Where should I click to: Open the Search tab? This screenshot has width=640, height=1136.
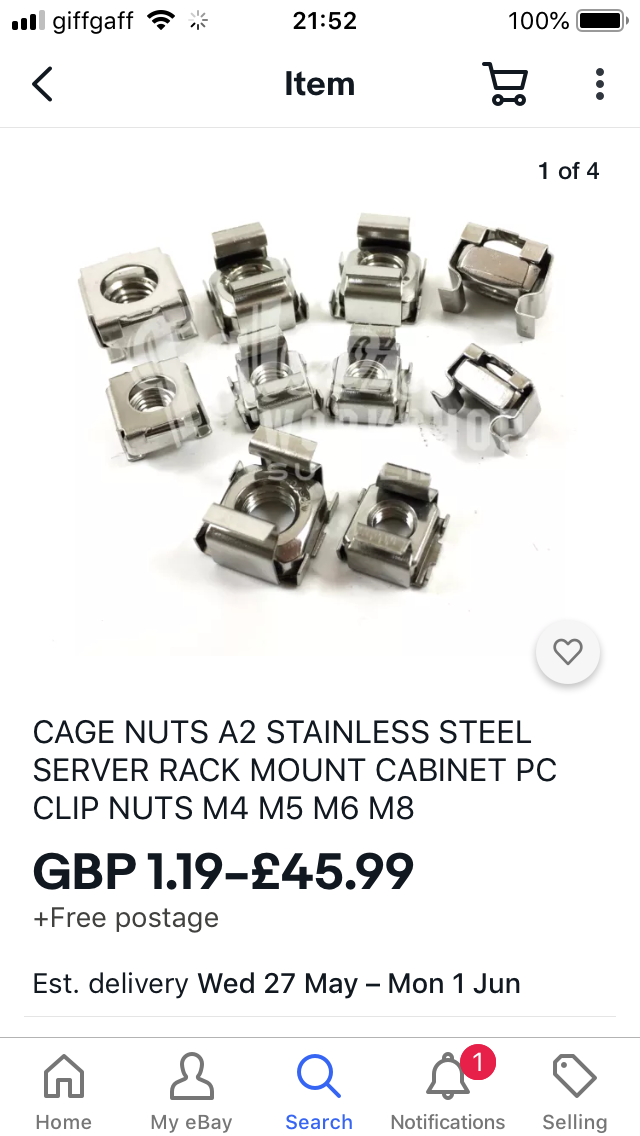pos(319,1091)
